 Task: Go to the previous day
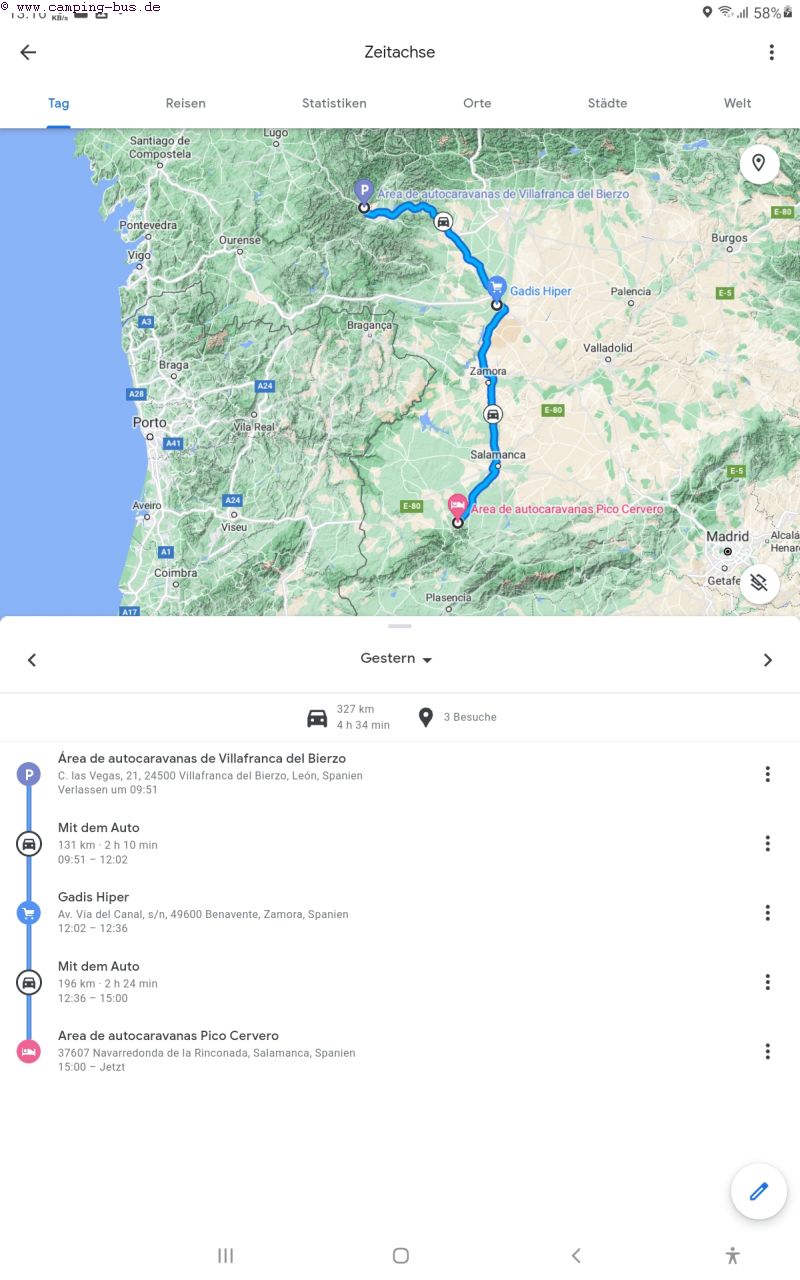click(32, 660)
